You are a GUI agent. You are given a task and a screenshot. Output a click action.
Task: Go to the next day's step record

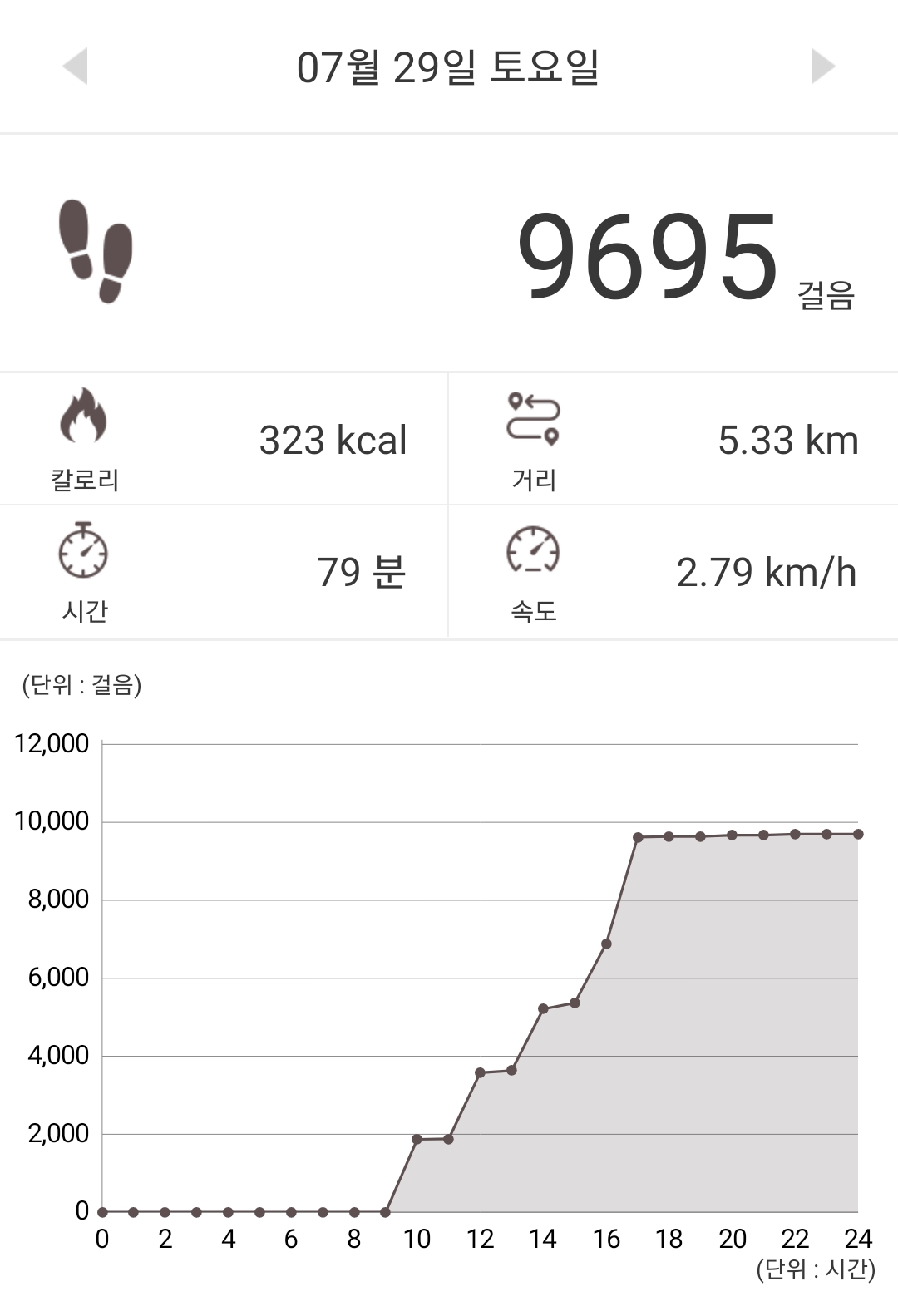822,67
